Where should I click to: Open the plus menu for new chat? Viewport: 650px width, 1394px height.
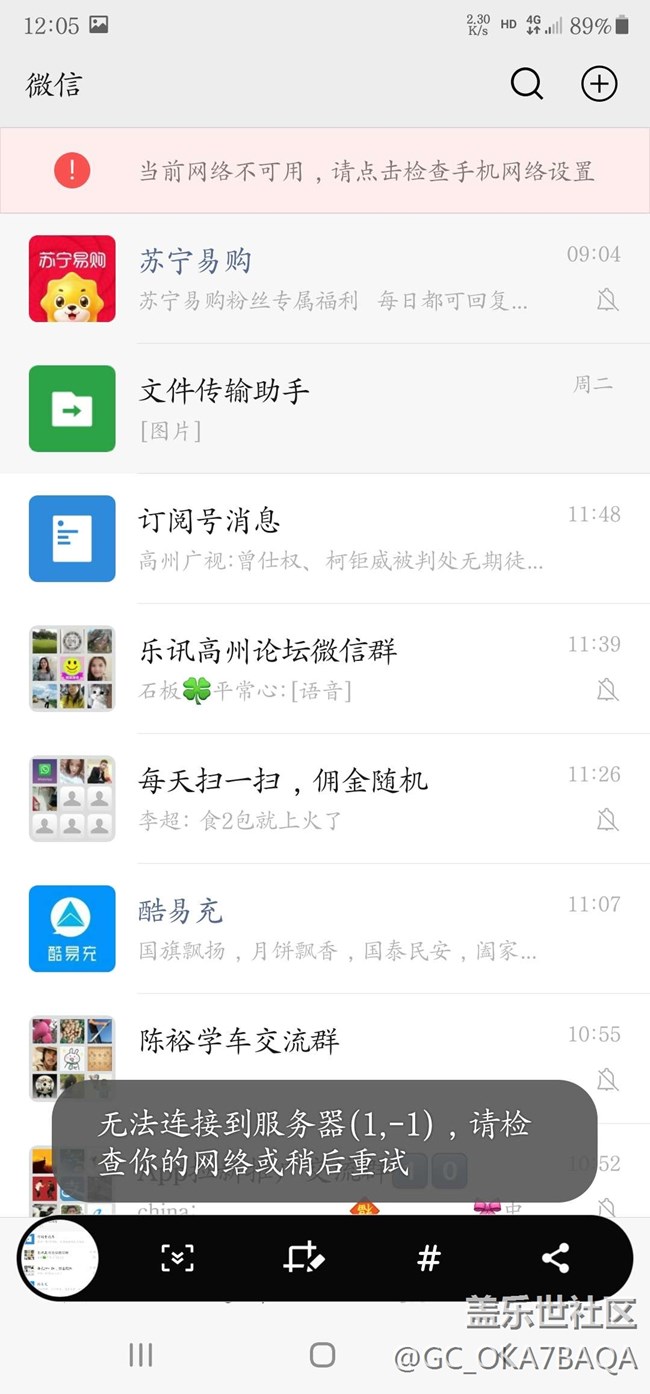click(599, 84)
